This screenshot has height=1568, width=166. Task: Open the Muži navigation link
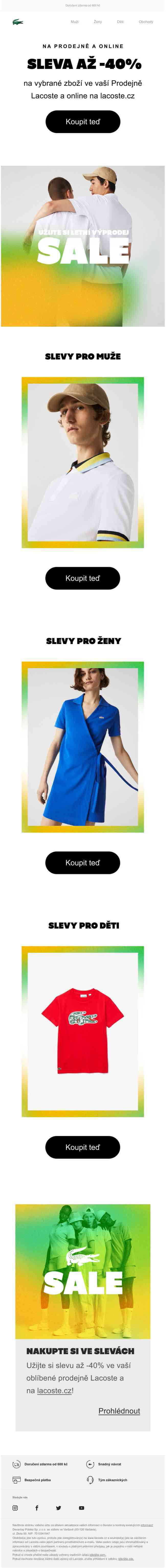74,22
